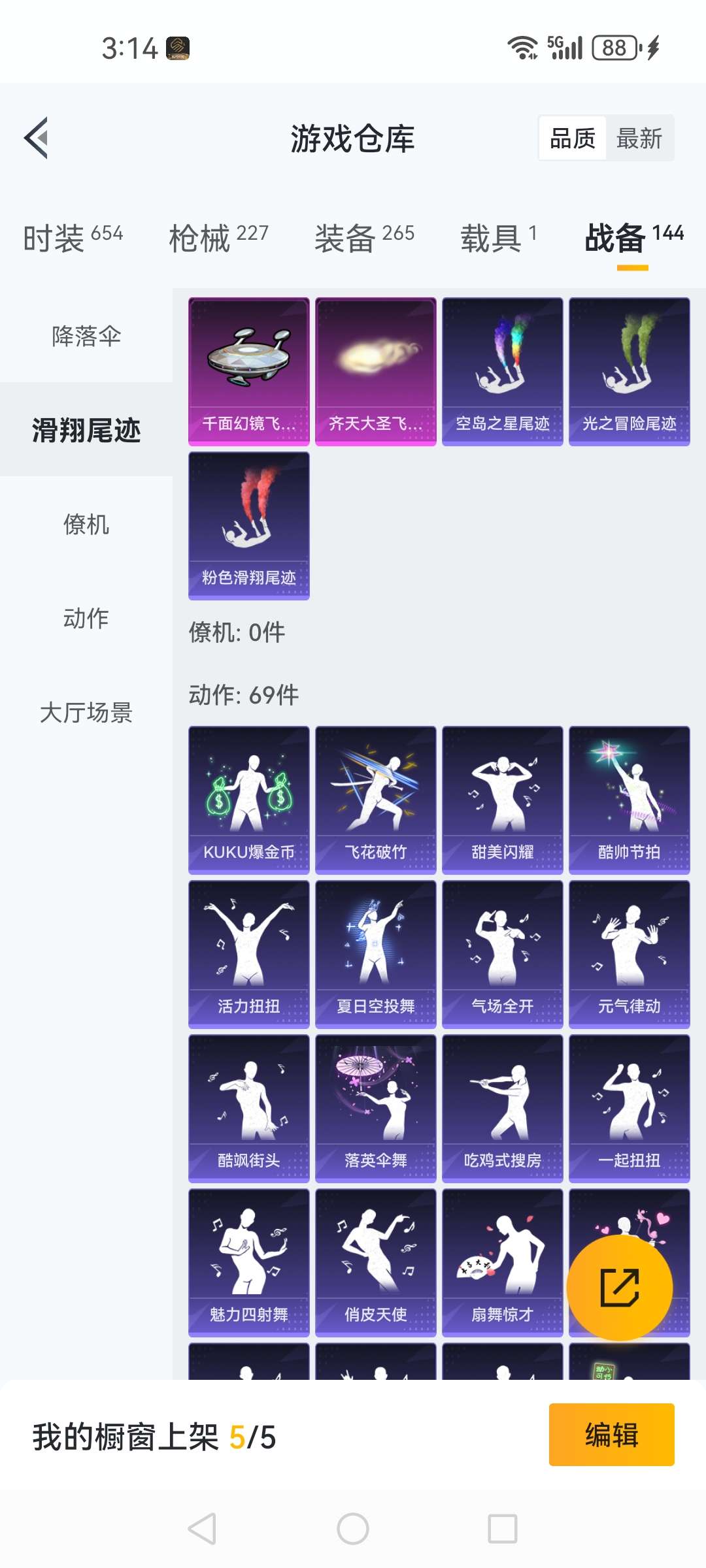Open 大厅场景 in the side menu
Viewport: 706px width, 1568px height.
pyautogui.click(x=86, y=712)
